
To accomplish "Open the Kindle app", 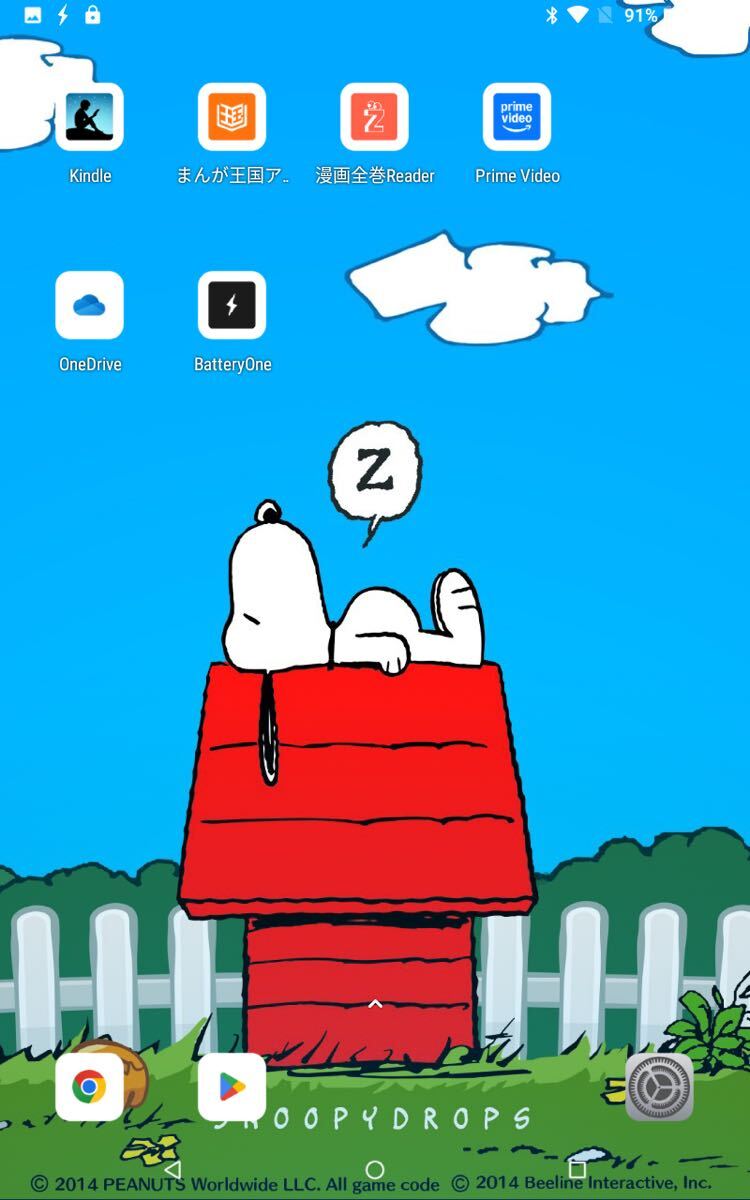I will (90, 117).
